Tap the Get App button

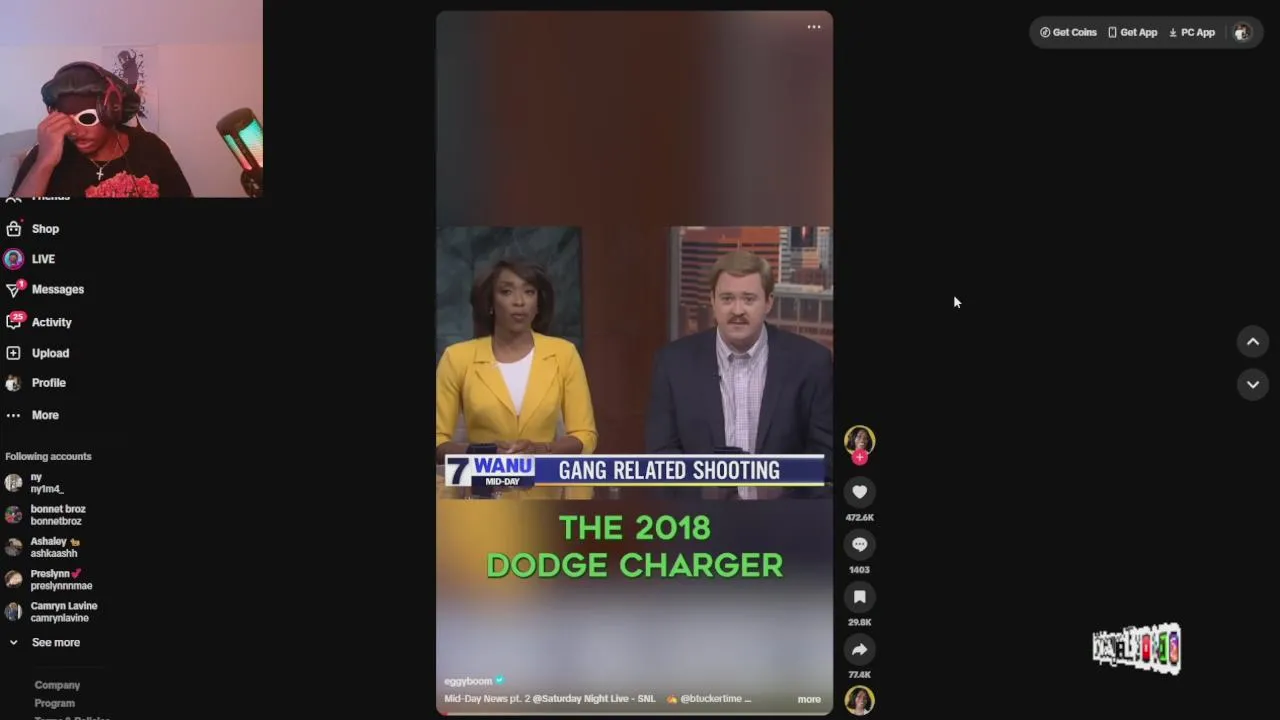(1132, 32)
